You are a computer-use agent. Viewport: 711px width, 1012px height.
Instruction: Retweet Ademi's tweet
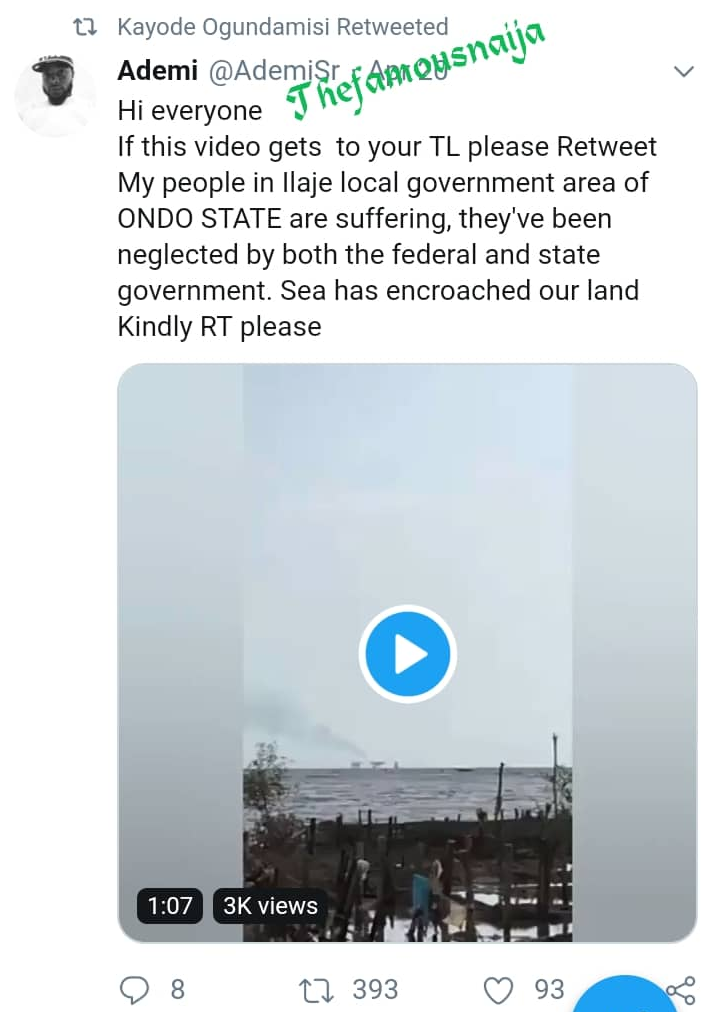316,990
